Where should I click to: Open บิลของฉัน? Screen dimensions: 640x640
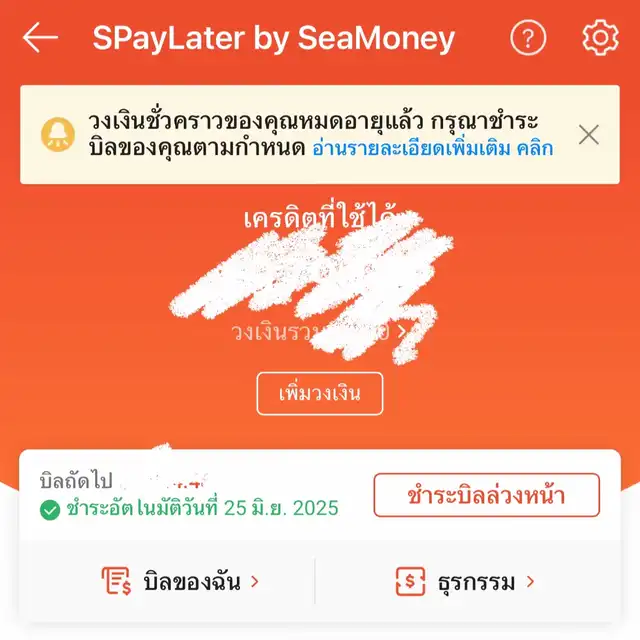tap(180, 580)
